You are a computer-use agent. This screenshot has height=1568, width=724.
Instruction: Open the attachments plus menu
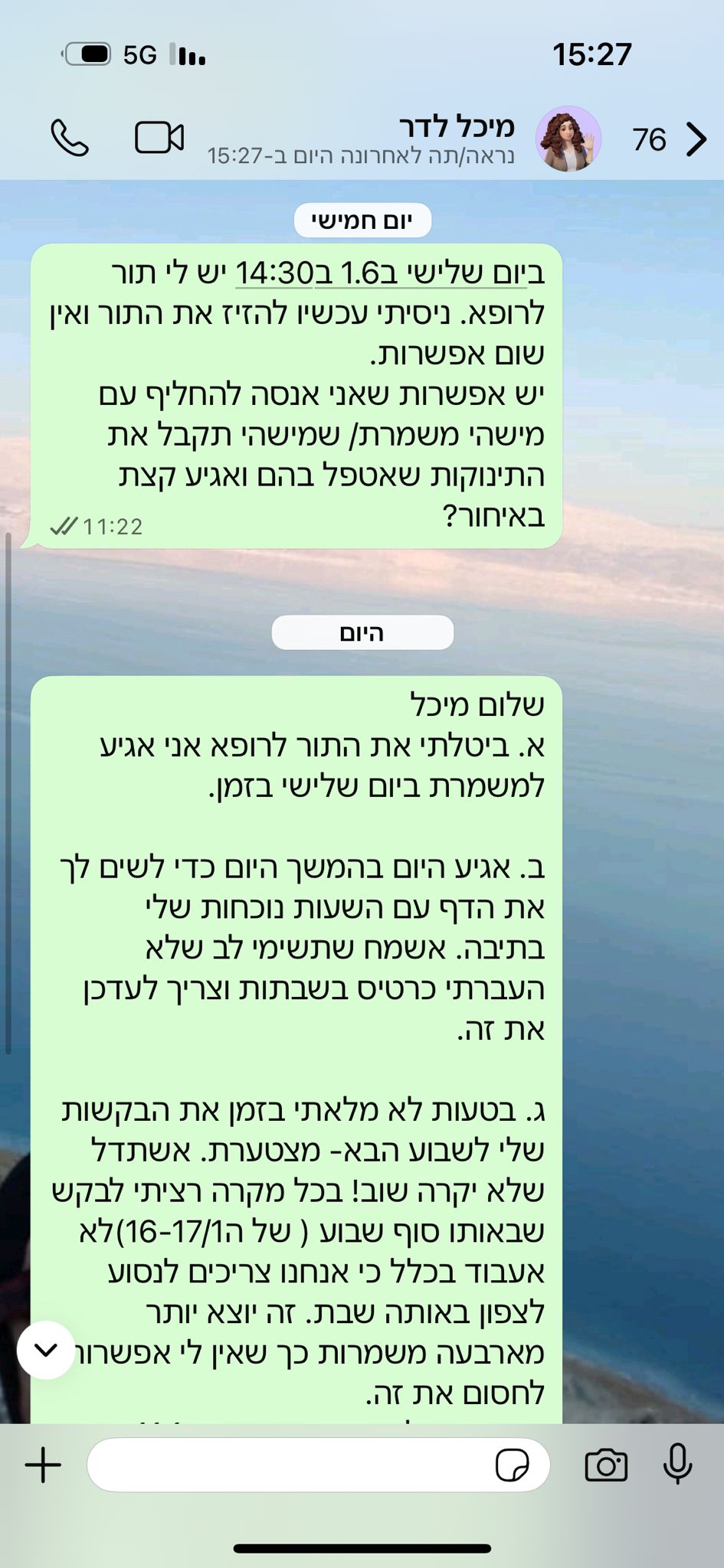(44, 1465)
